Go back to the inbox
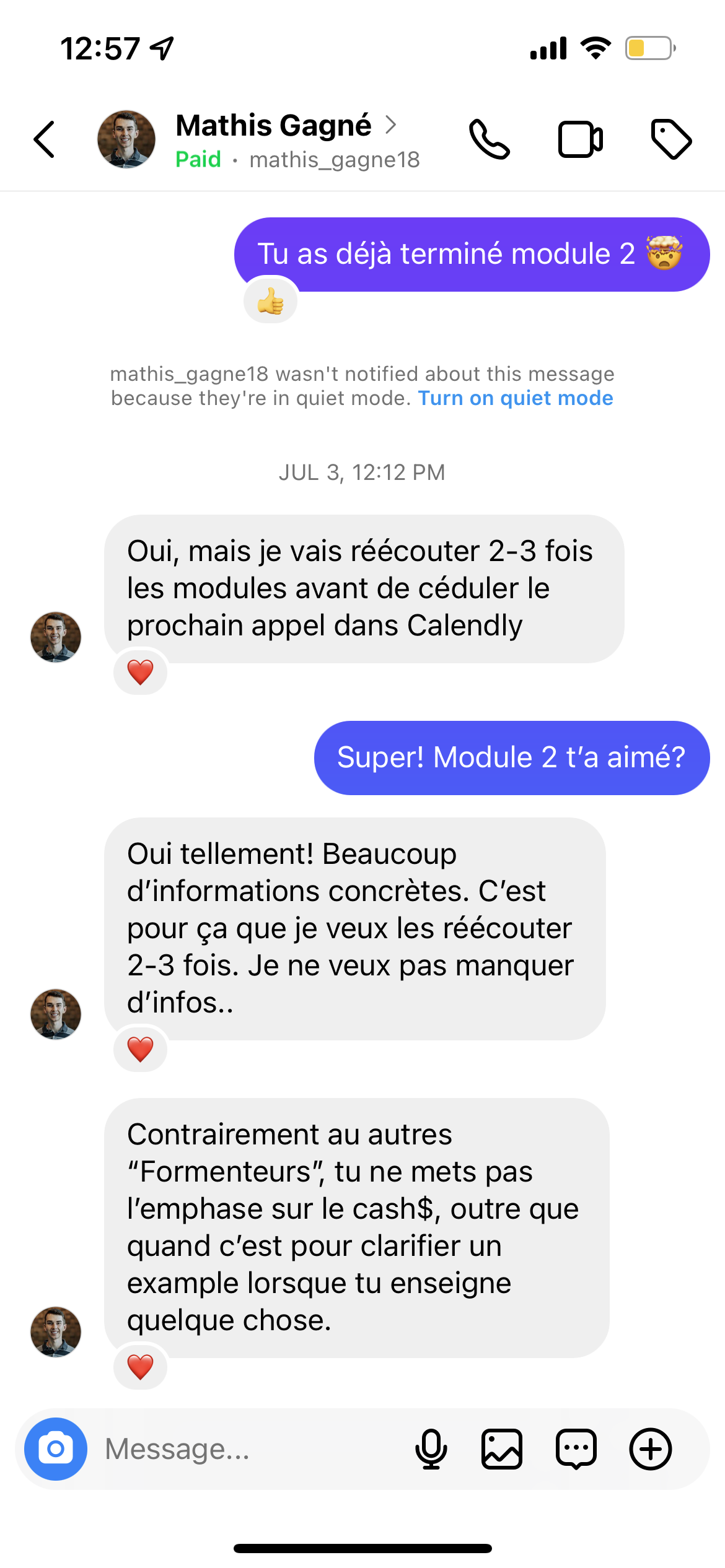The height and width of the screenshot is (1568, 725). tap(45, 139)
